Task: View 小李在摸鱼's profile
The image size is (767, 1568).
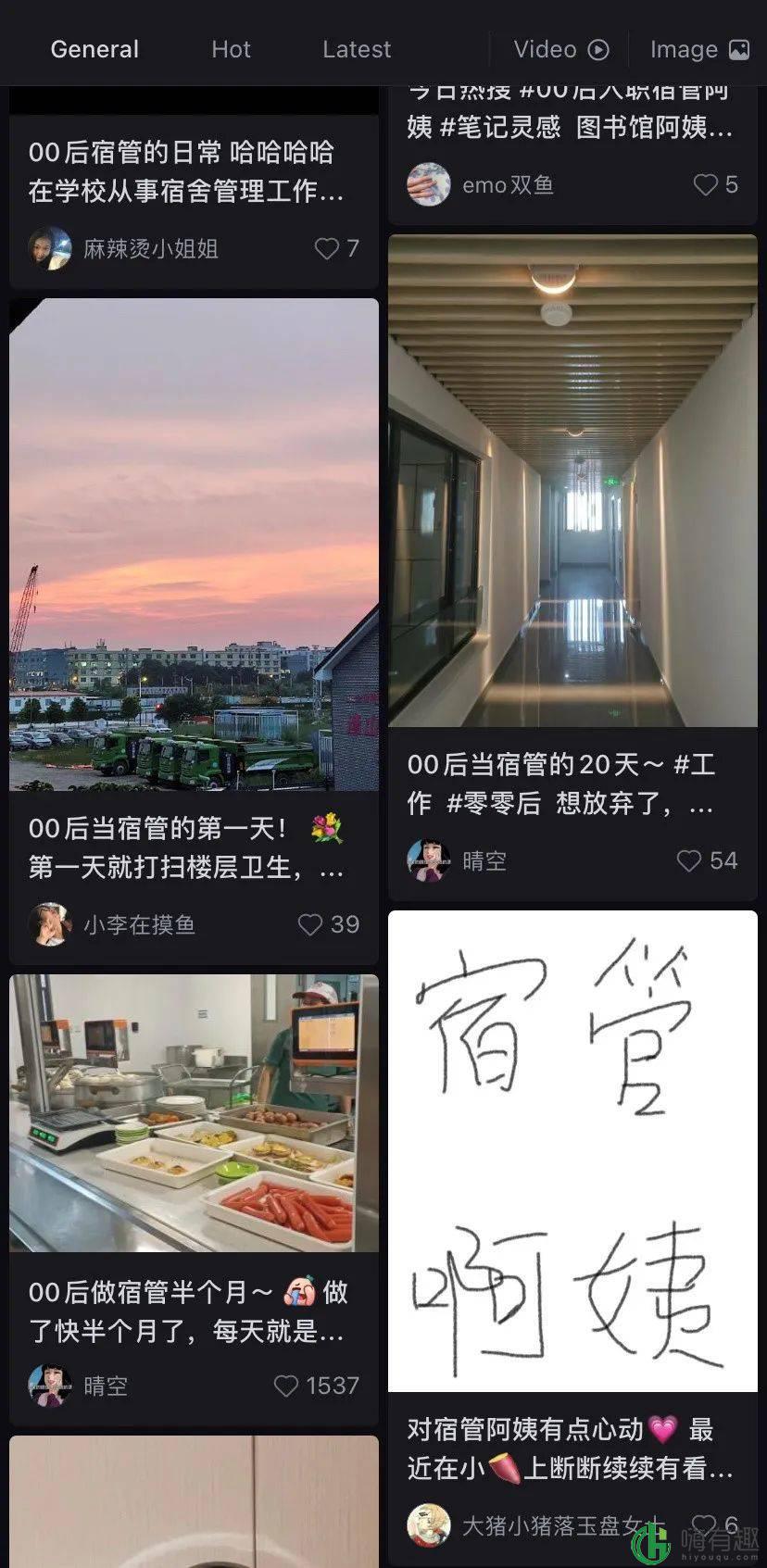Action: (x=50, y=924)
